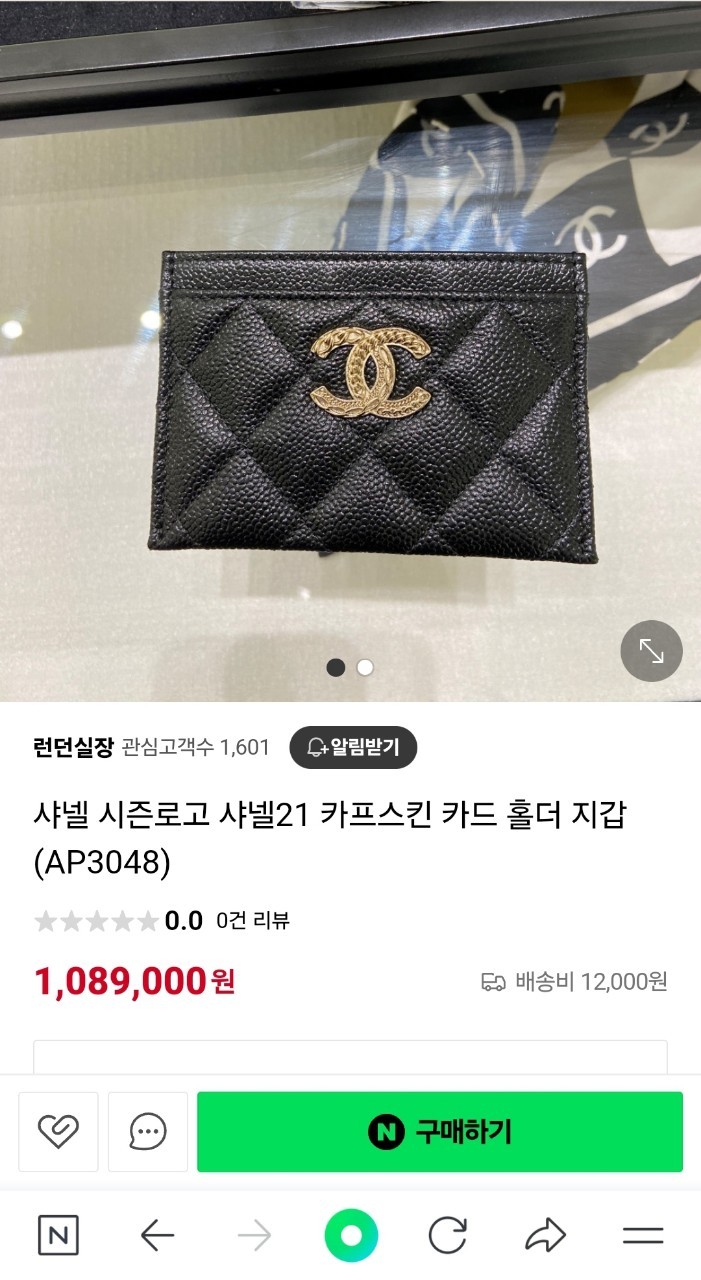Go back to the previous page

(157, 1236)
